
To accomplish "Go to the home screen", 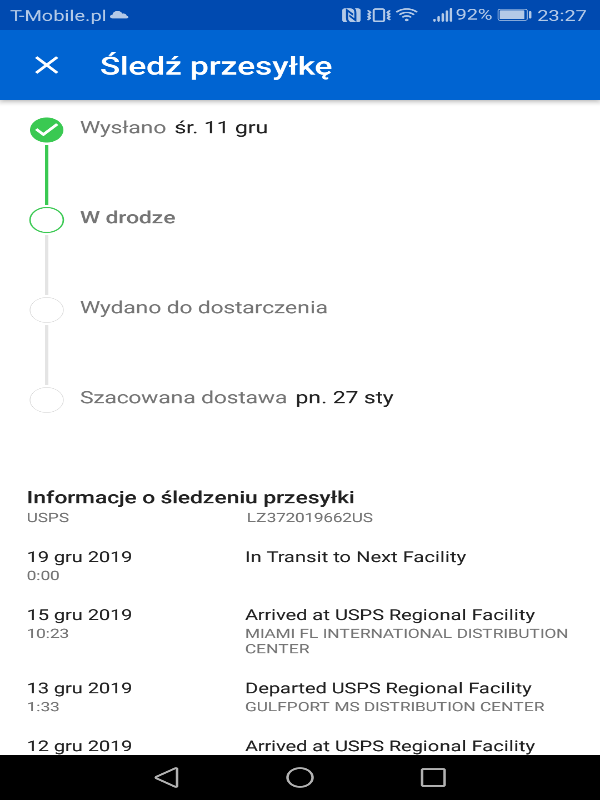I will click(x=300, y=777).
